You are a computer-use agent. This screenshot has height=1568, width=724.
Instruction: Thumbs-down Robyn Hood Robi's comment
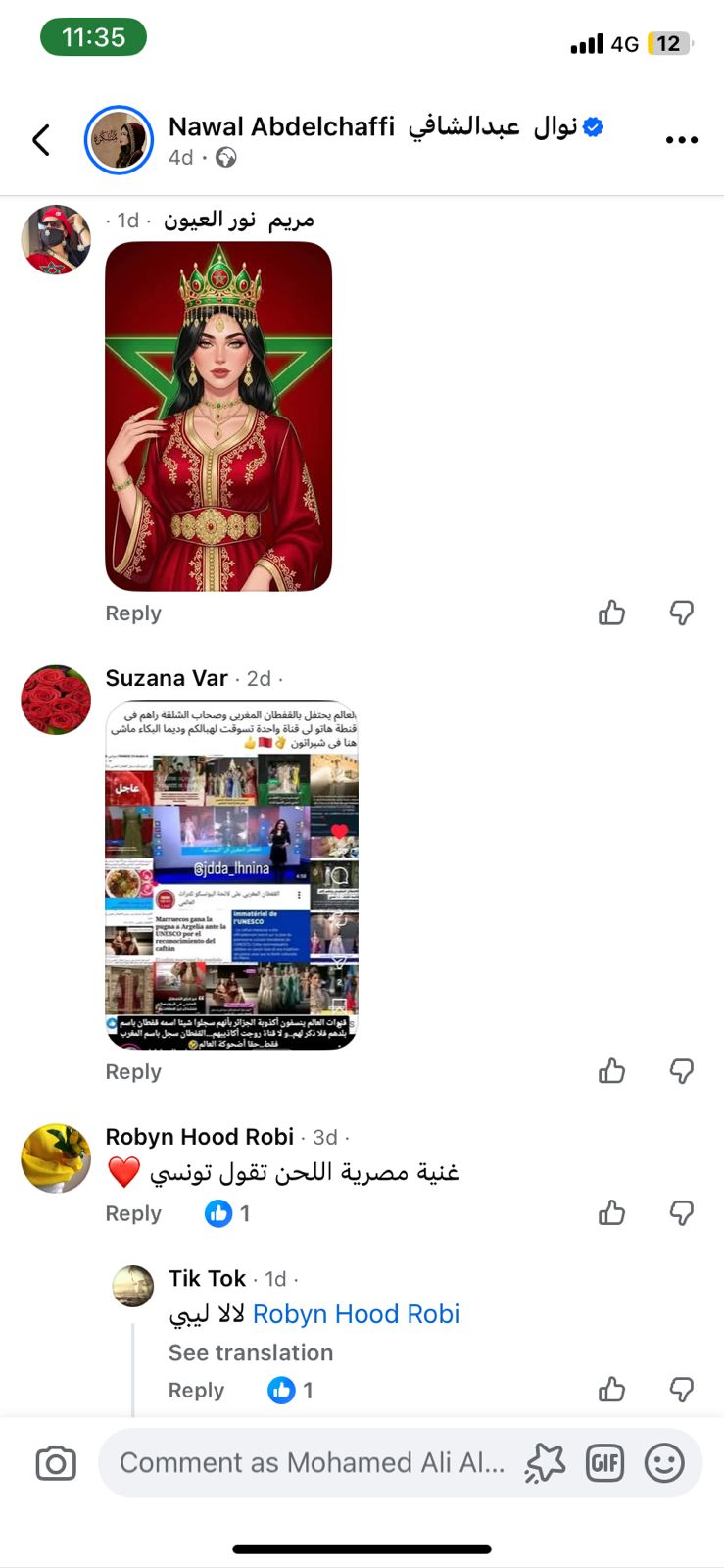click(681, 1213)
